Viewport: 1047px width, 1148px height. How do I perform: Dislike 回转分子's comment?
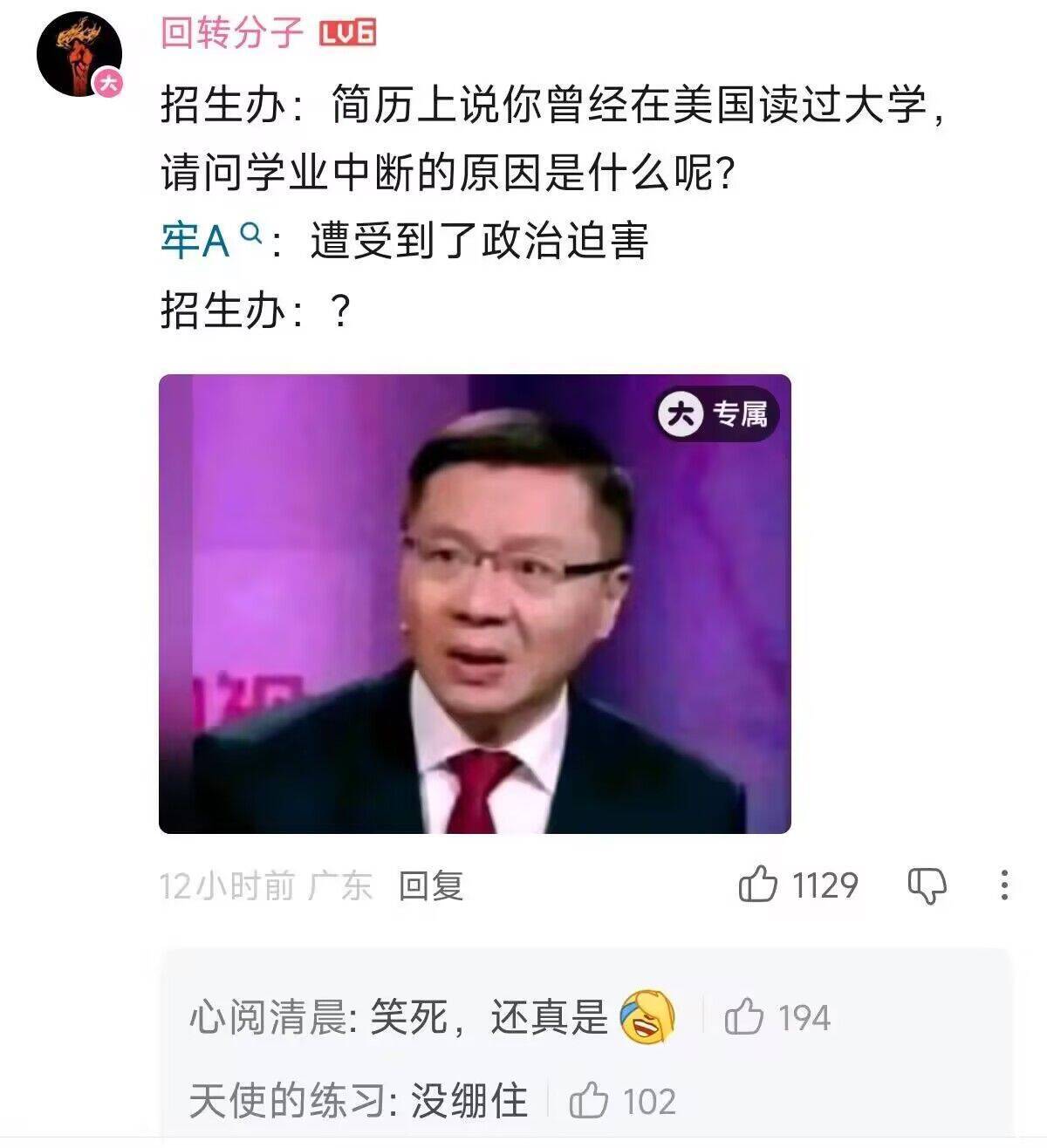tap(927, 886)
